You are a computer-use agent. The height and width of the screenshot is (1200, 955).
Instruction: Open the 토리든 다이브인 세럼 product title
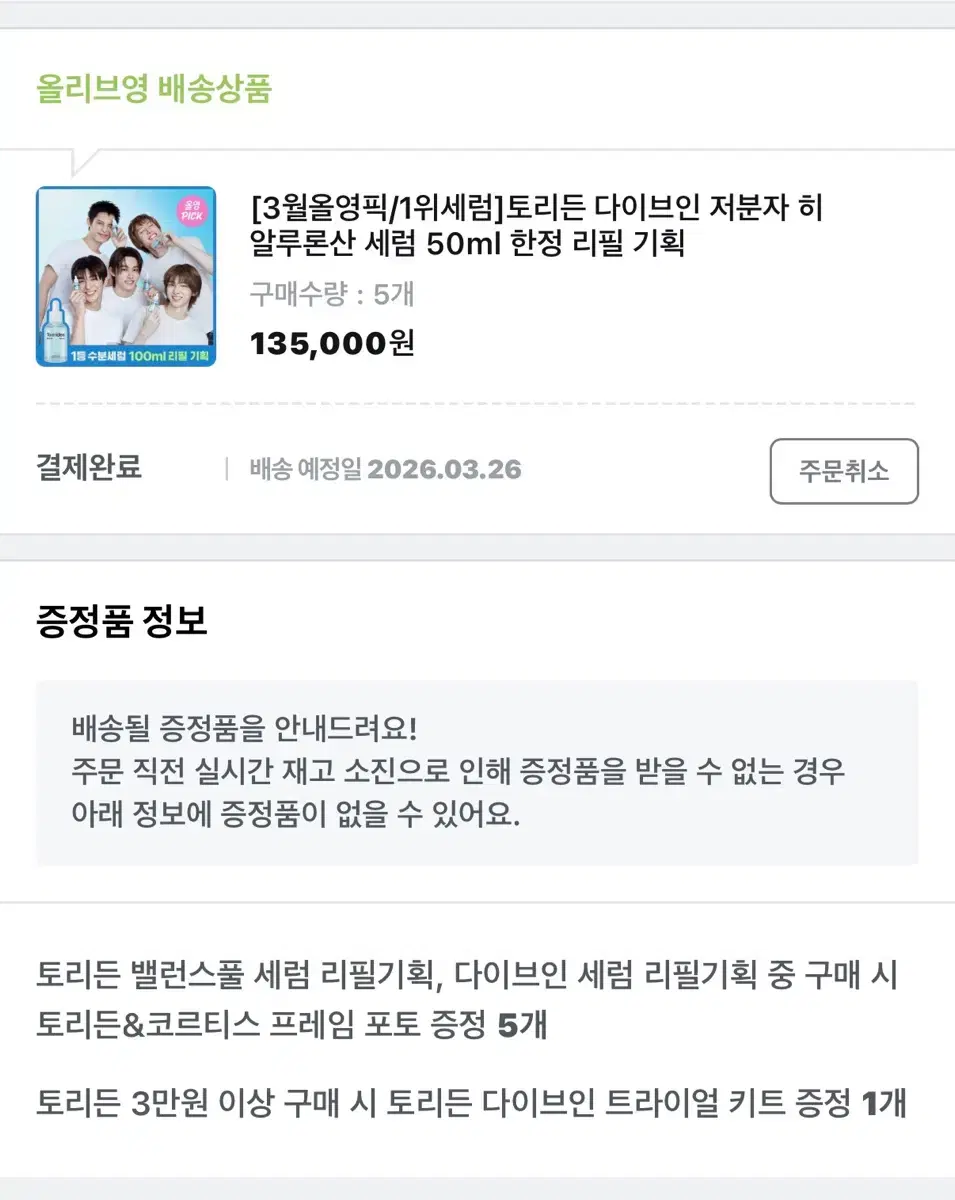(536, 226)
